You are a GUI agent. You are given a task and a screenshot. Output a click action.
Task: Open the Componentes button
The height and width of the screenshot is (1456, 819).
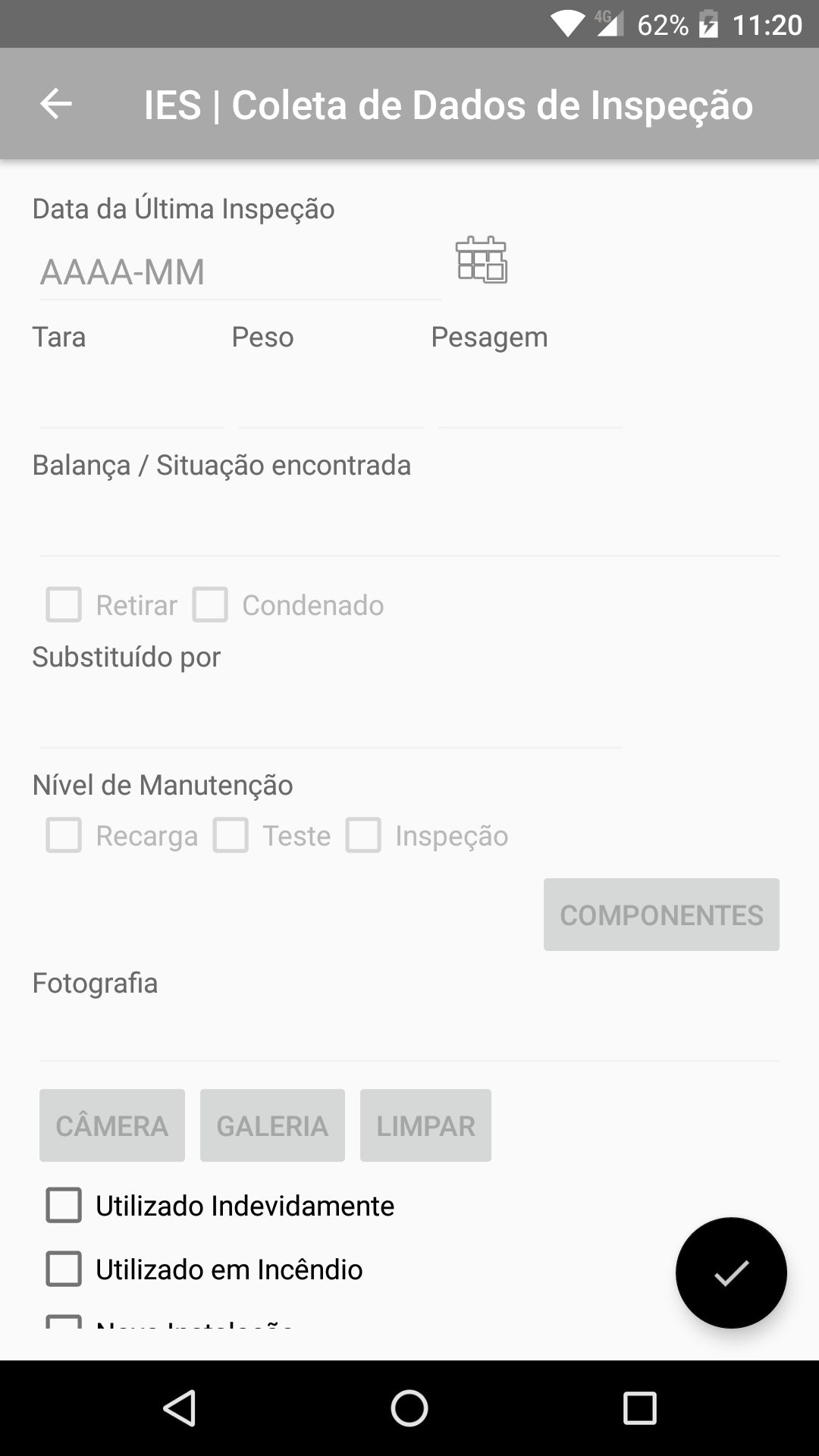pyautogui.click(x=661, y=915)
